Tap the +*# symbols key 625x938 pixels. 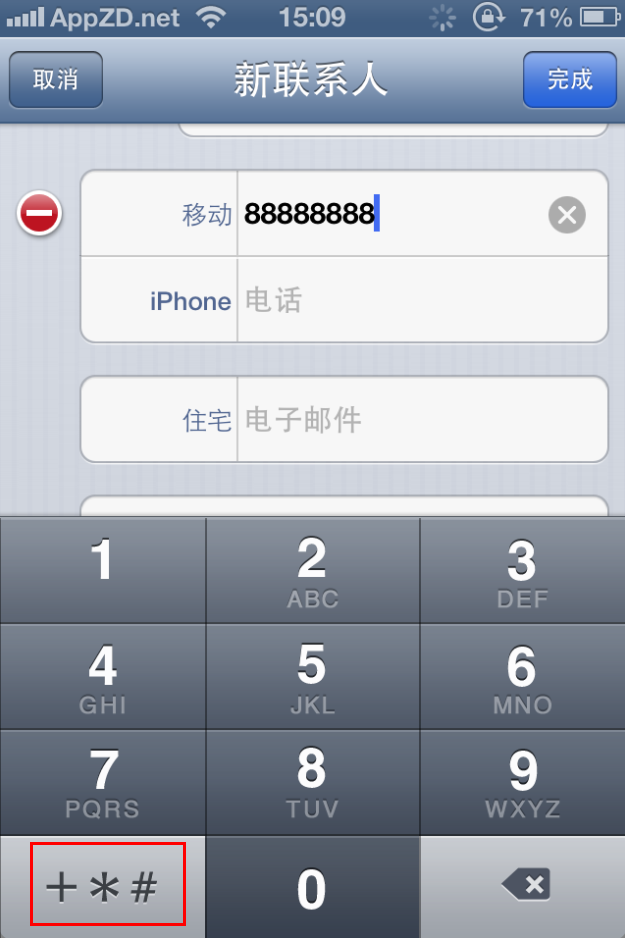point(104,886)
